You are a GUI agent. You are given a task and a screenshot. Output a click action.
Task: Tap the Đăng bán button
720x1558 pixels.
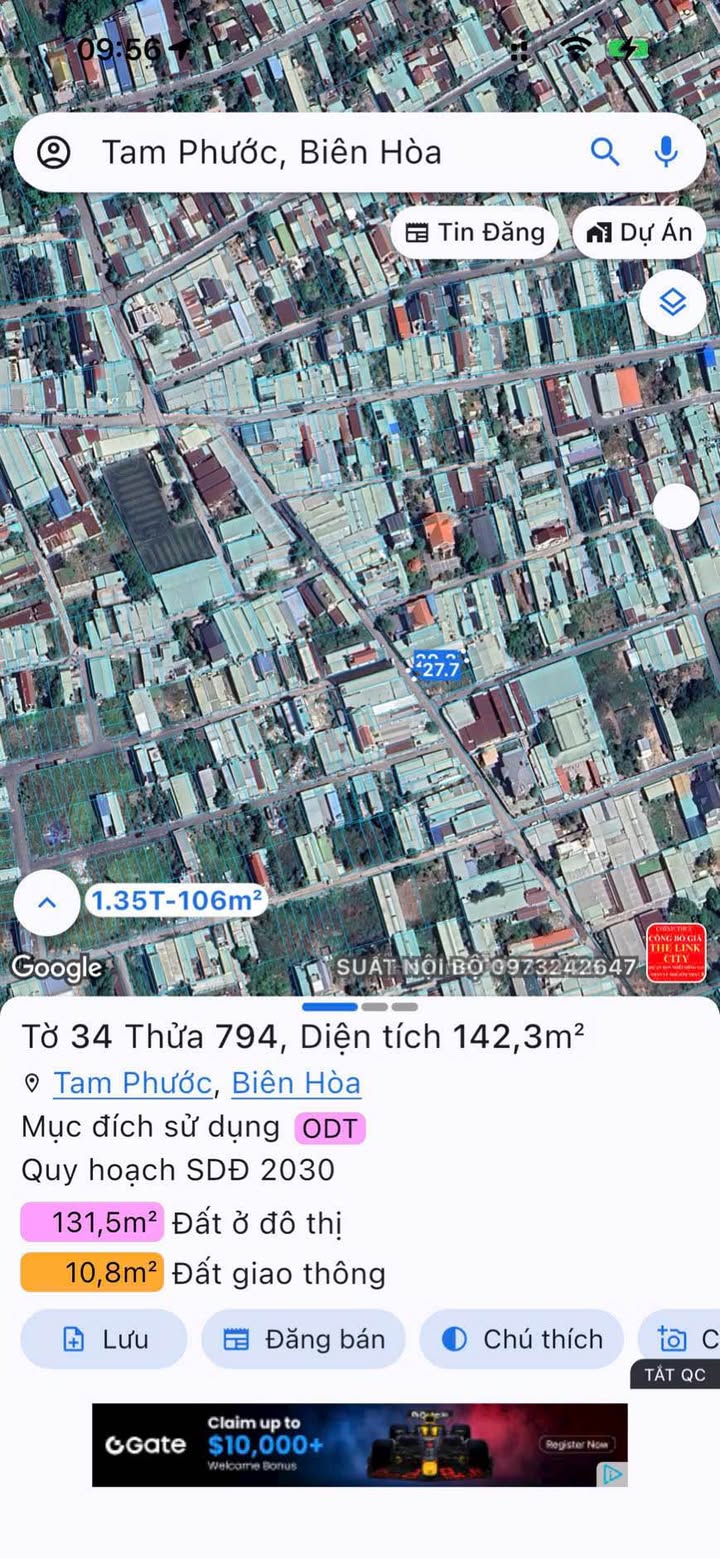click(303, 1339)
